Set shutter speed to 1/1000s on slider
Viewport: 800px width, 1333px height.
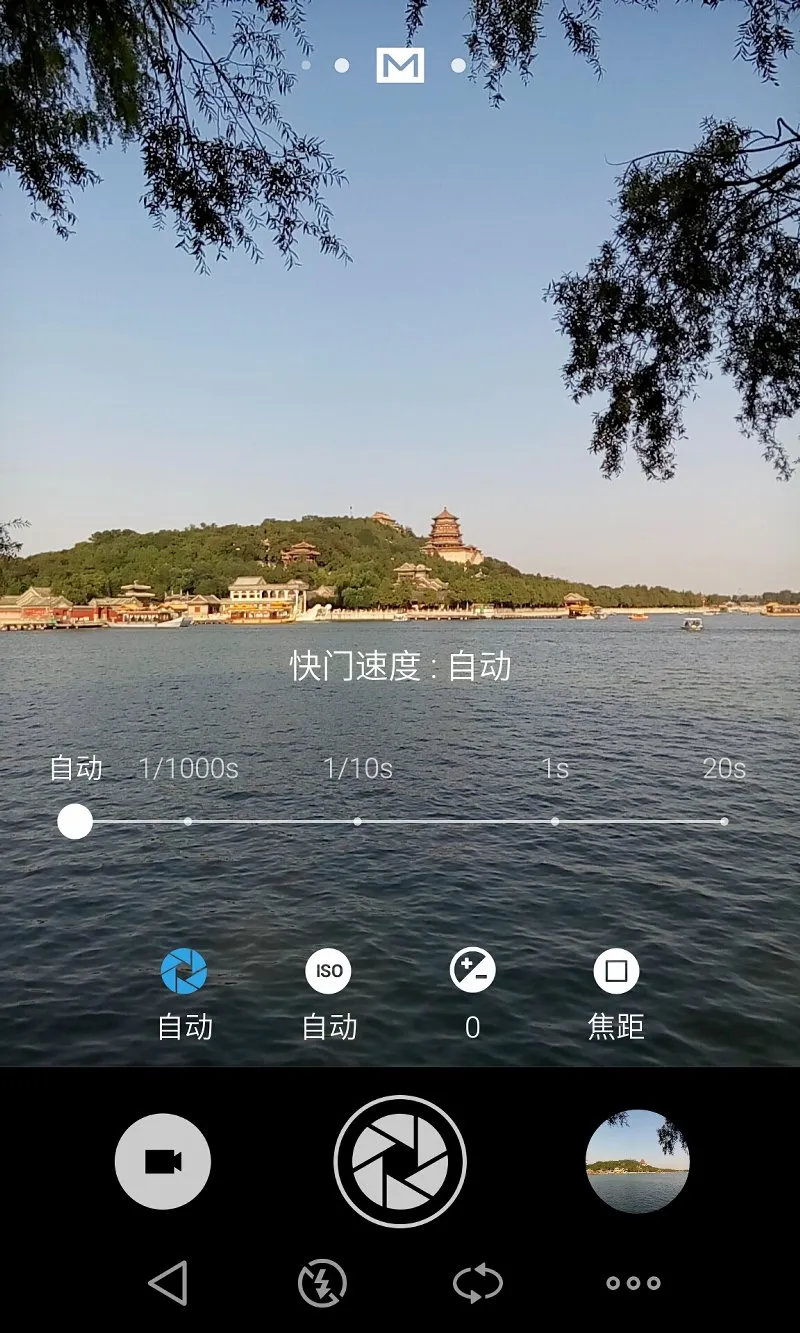pyautogui.click(x=188, y=821)
